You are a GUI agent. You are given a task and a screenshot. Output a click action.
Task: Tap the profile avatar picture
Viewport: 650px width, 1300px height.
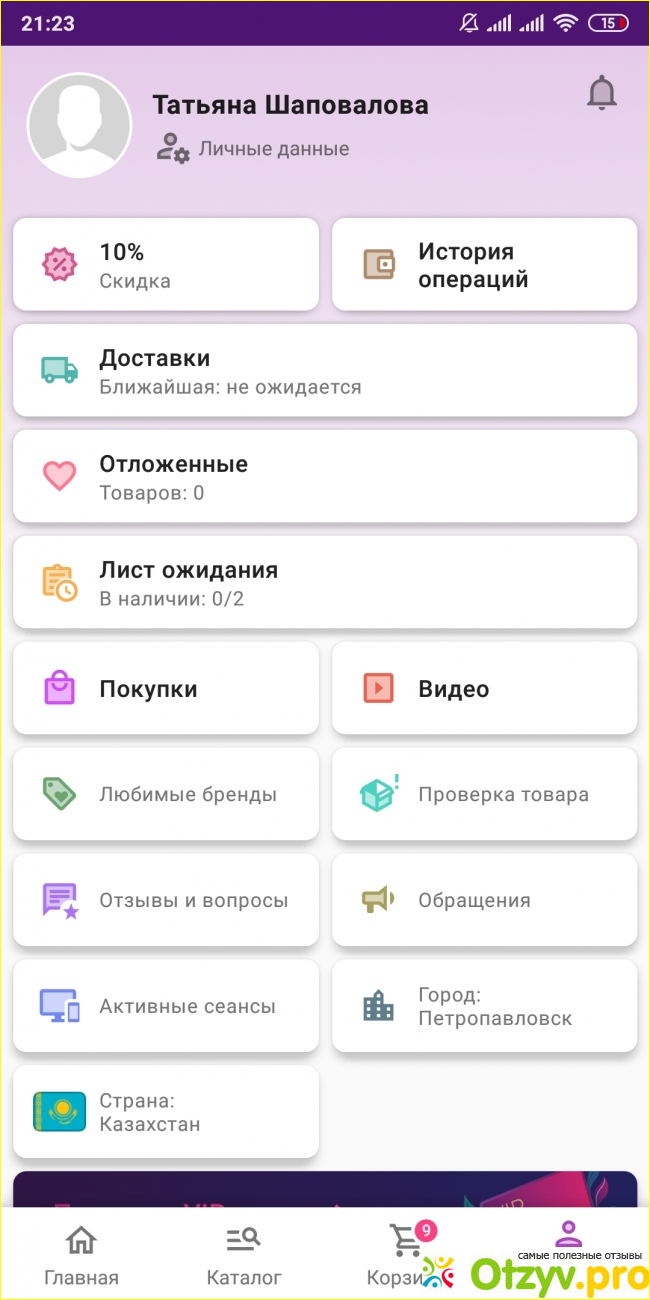pos(79,126)
